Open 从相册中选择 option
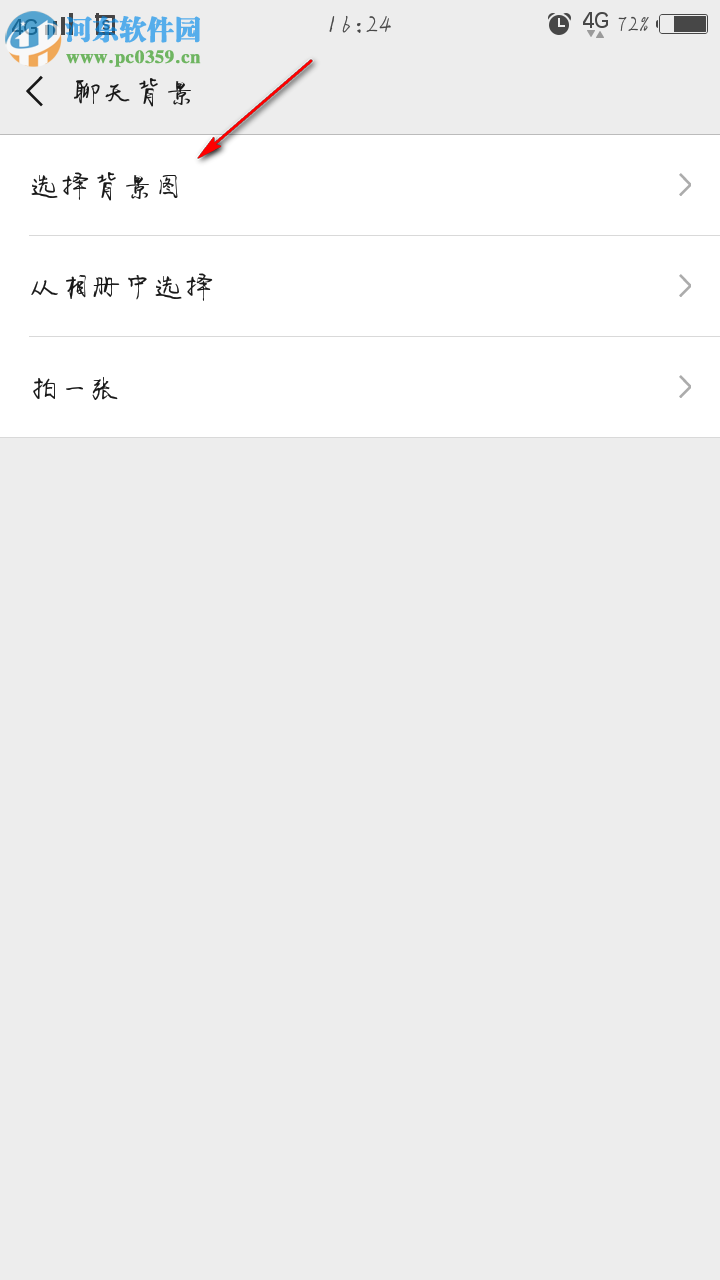Screen dimensions: 720x1280 point(360,287)
